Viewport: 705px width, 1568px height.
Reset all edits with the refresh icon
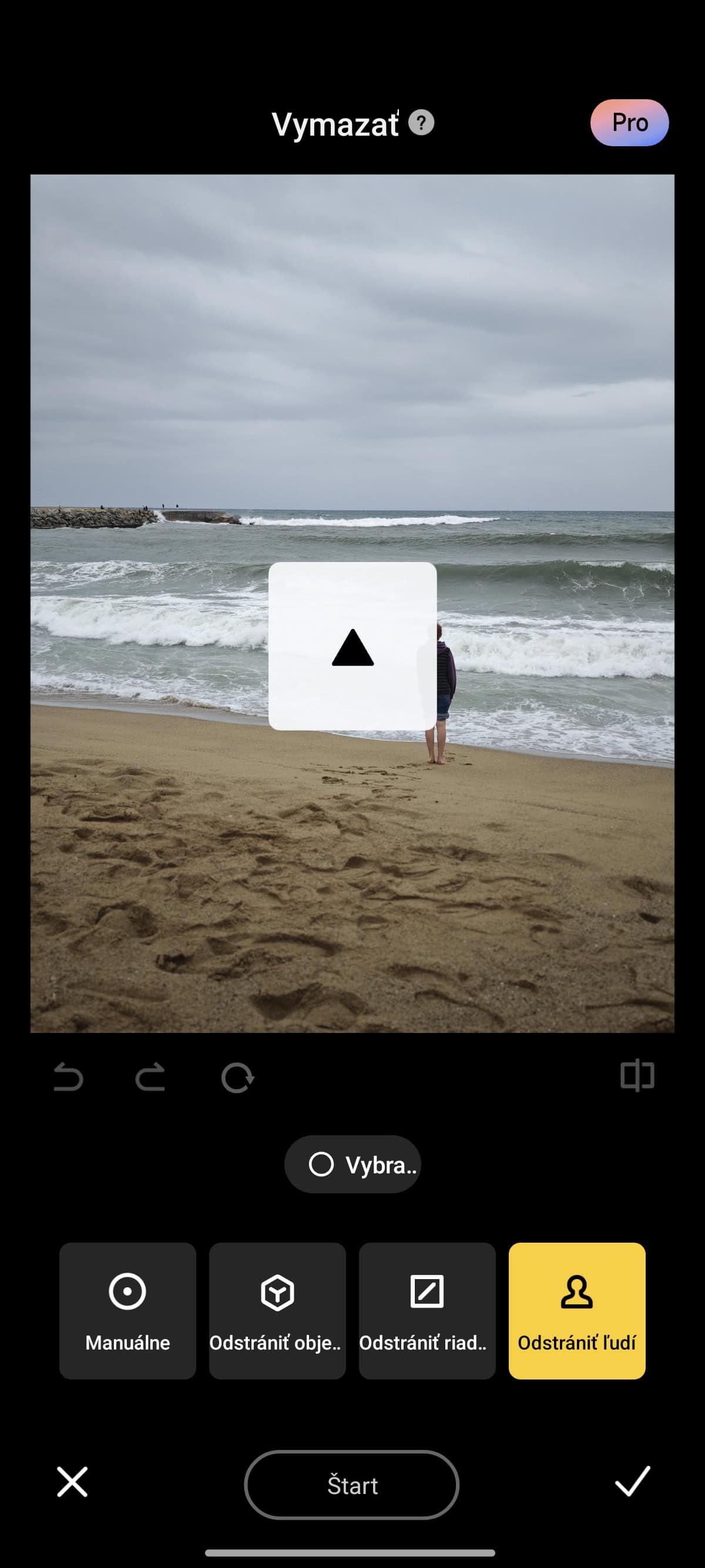237,1077
